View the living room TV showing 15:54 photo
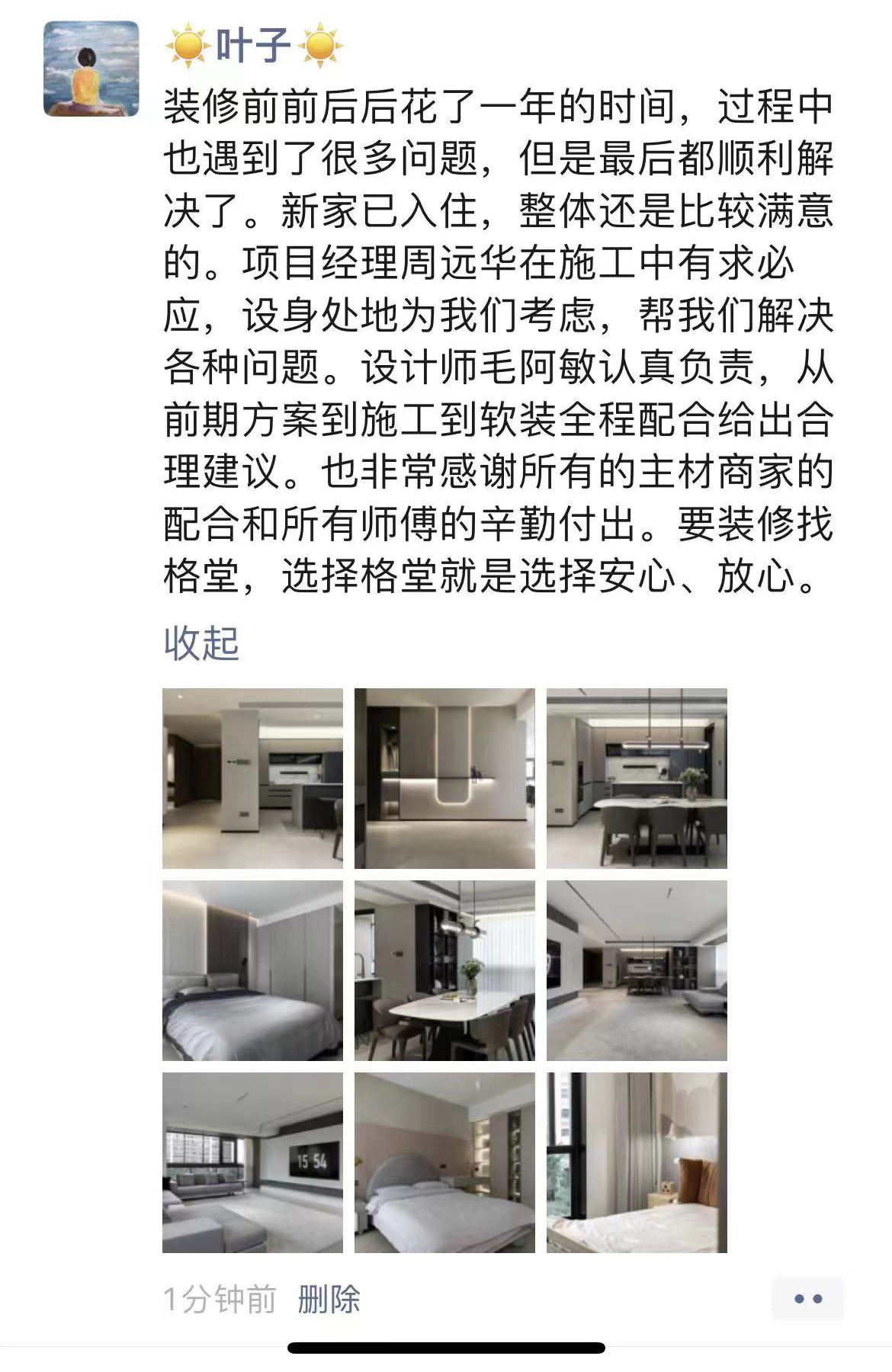Viewport: 892px width, 1372px height. click(x=252, y=1162)
